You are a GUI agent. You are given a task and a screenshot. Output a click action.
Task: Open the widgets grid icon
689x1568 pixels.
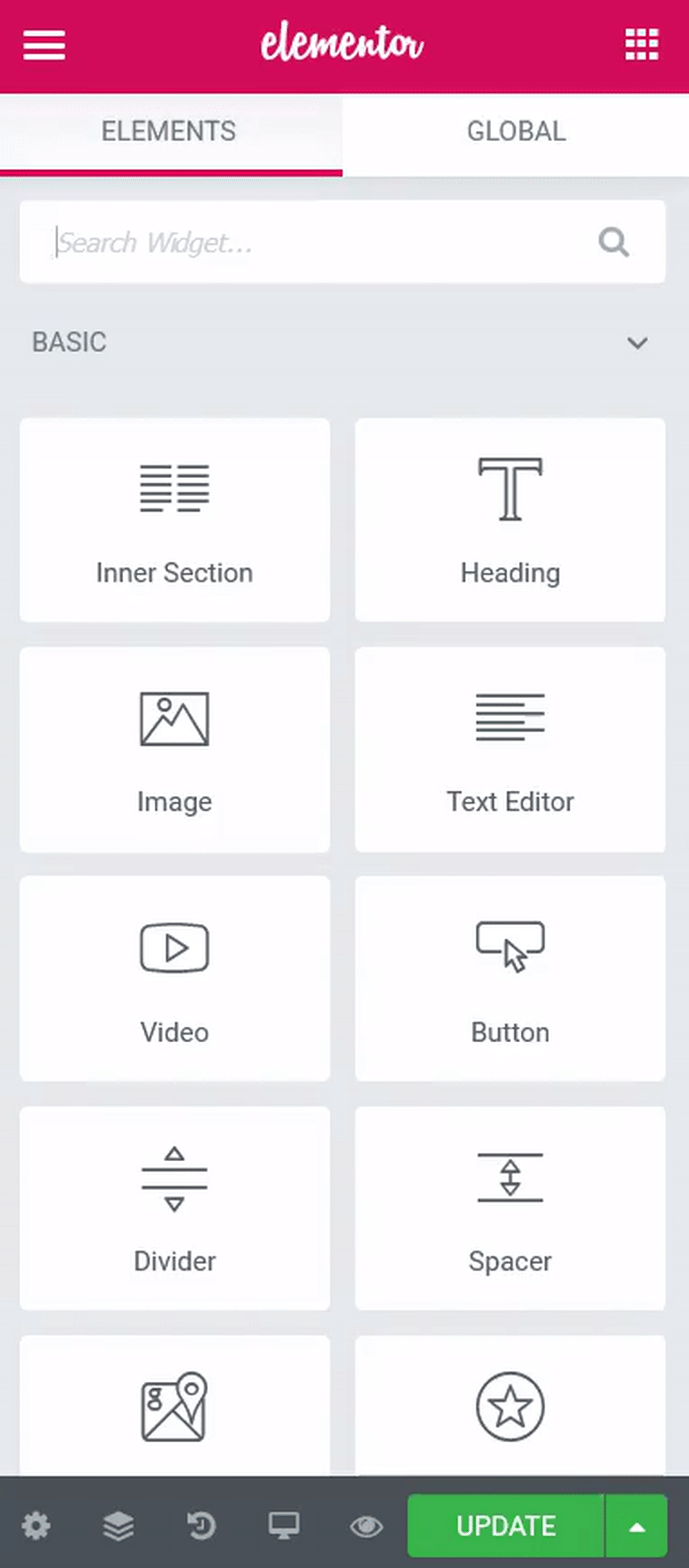641,45
